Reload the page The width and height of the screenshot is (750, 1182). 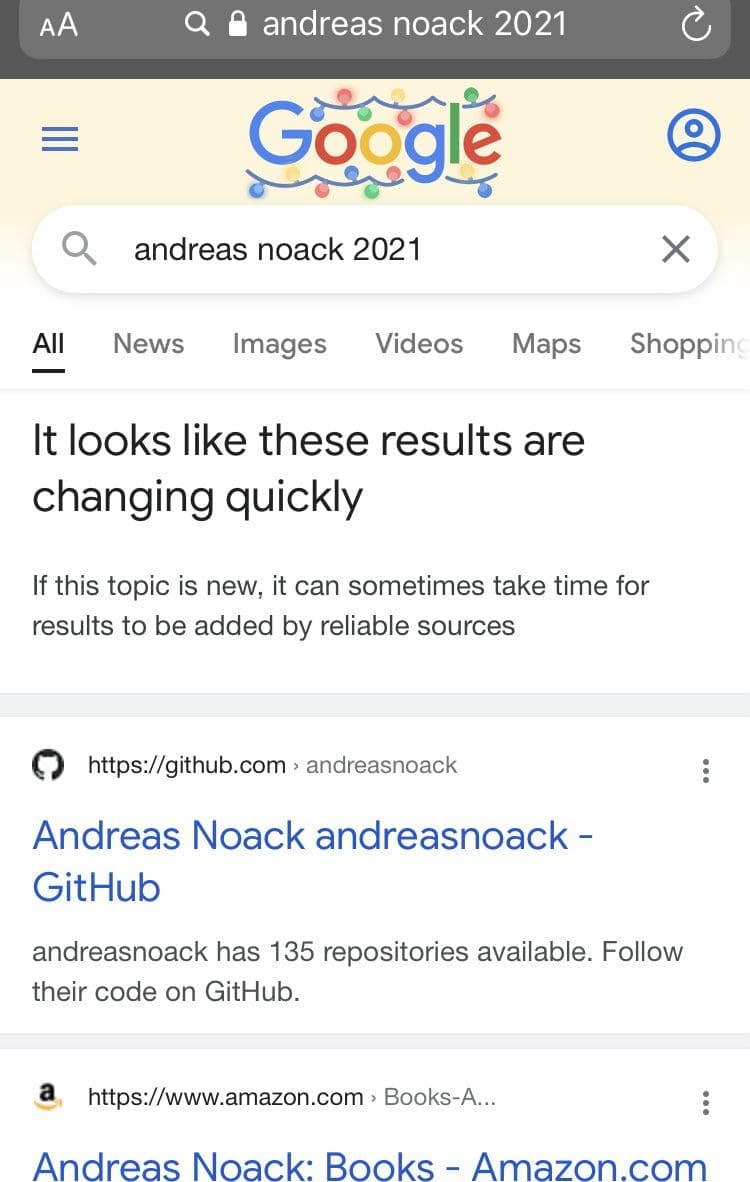(x=695, y=24)
